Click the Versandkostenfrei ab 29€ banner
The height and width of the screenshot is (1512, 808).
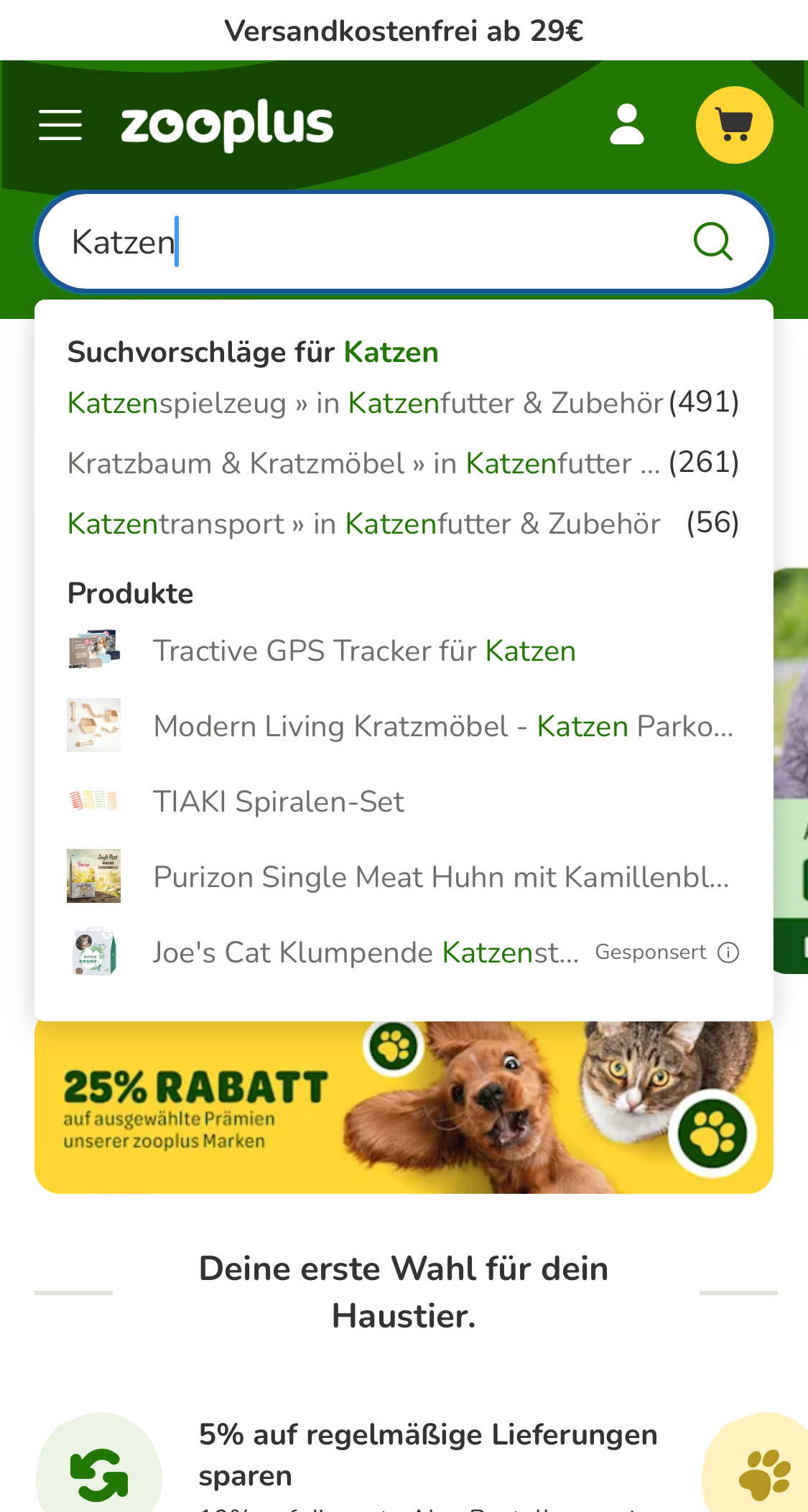pos(404,30)
